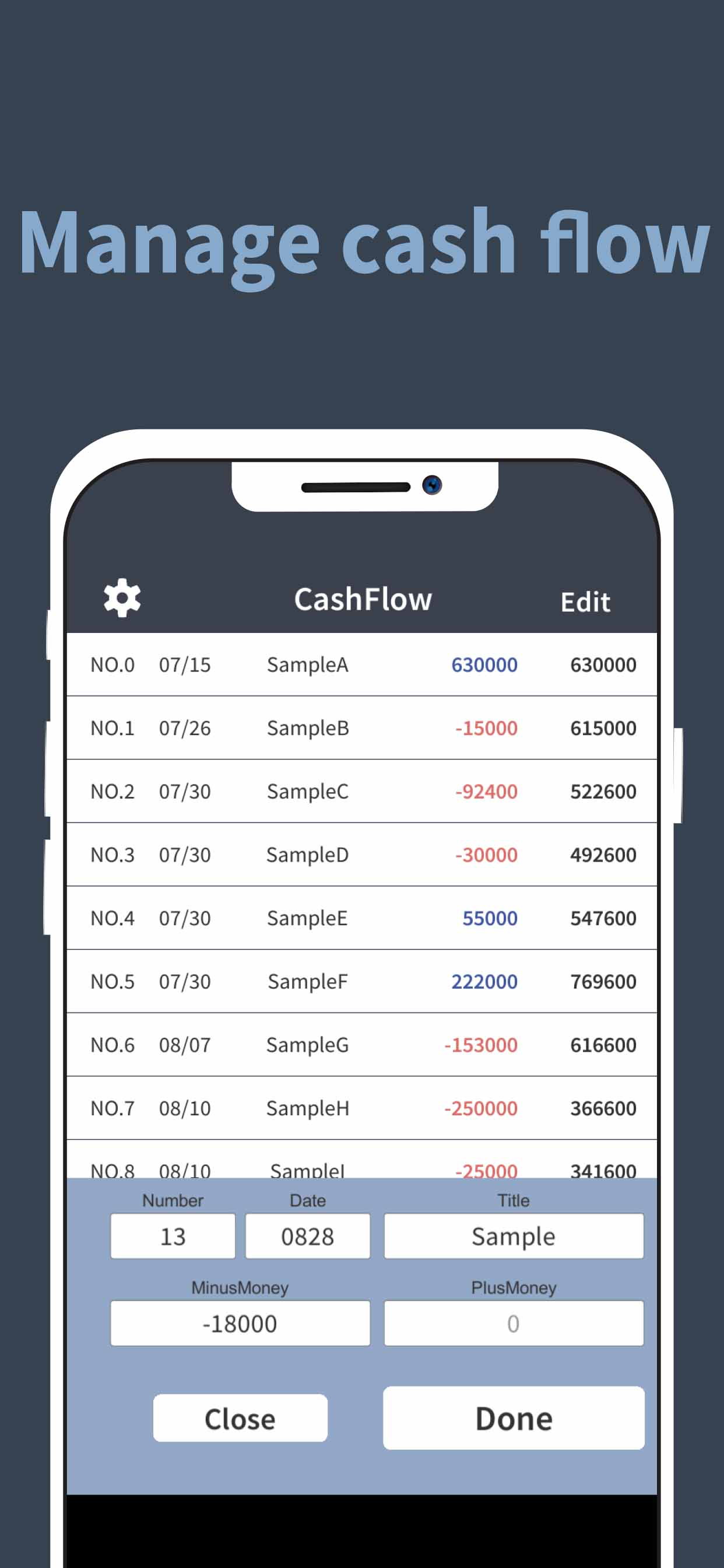Viewport: 724px width, 1568px height.
Task: Tap Edit in the top bar
Action: click(x=585, y=601)
